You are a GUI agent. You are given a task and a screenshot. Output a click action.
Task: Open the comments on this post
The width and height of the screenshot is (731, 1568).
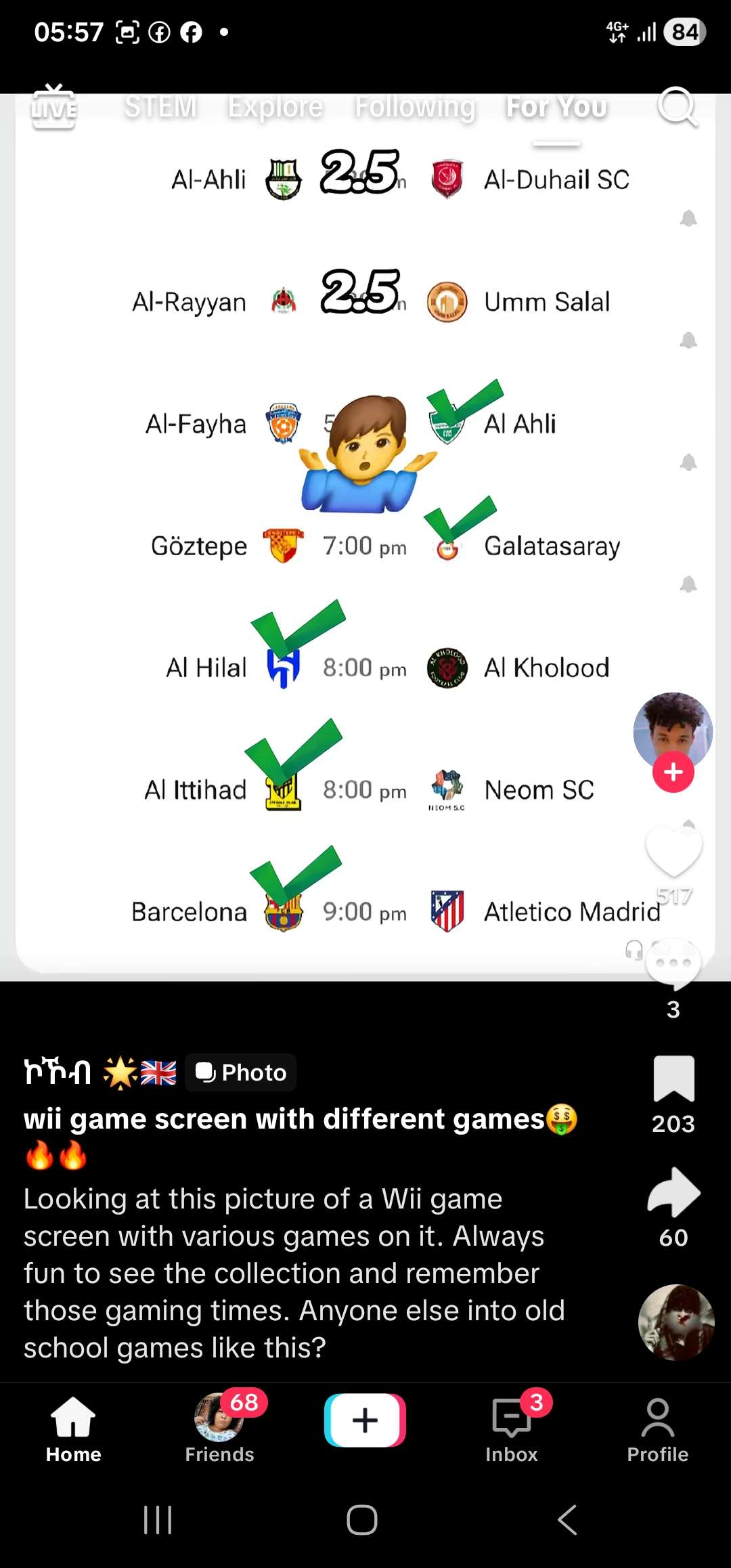[x=673, y=964]
